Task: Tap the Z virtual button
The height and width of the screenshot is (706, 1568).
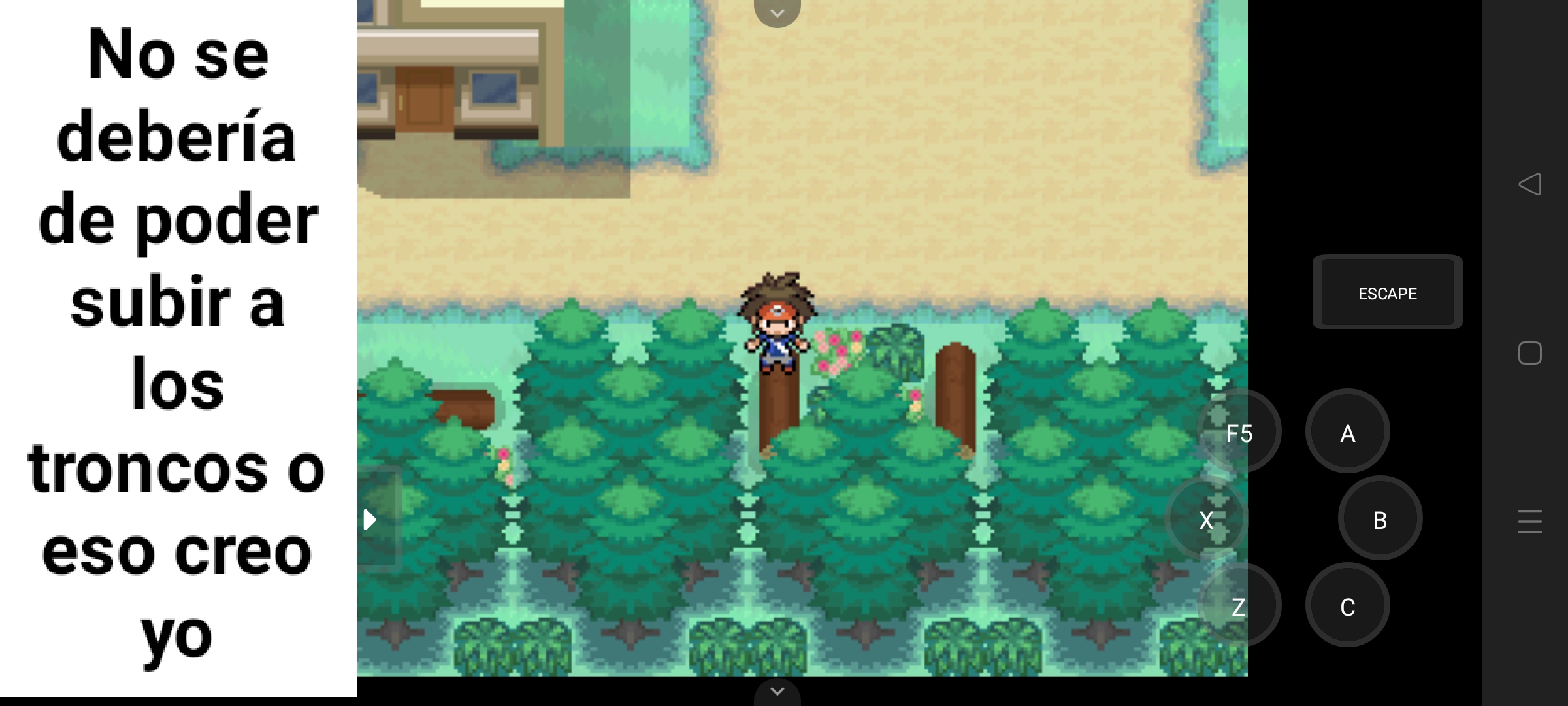Action: 1239,606
